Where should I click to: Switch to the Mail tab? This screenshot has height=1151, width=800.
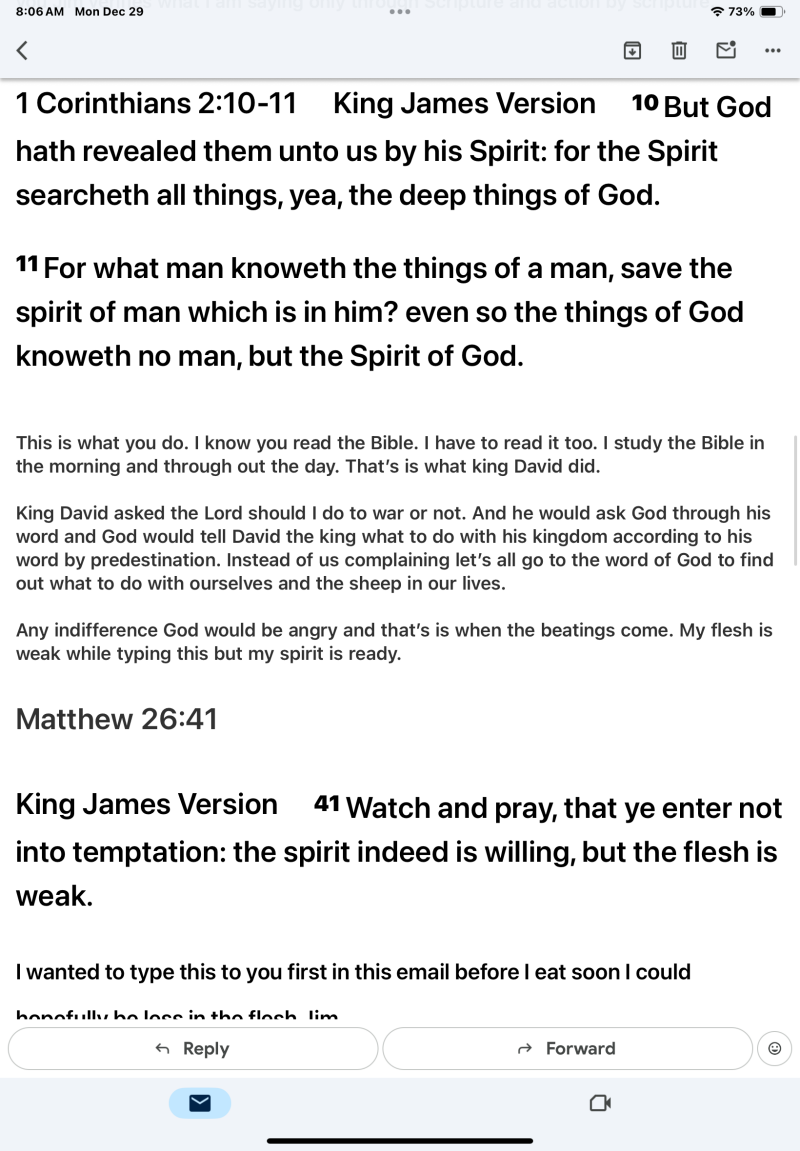coord(200,1103)
